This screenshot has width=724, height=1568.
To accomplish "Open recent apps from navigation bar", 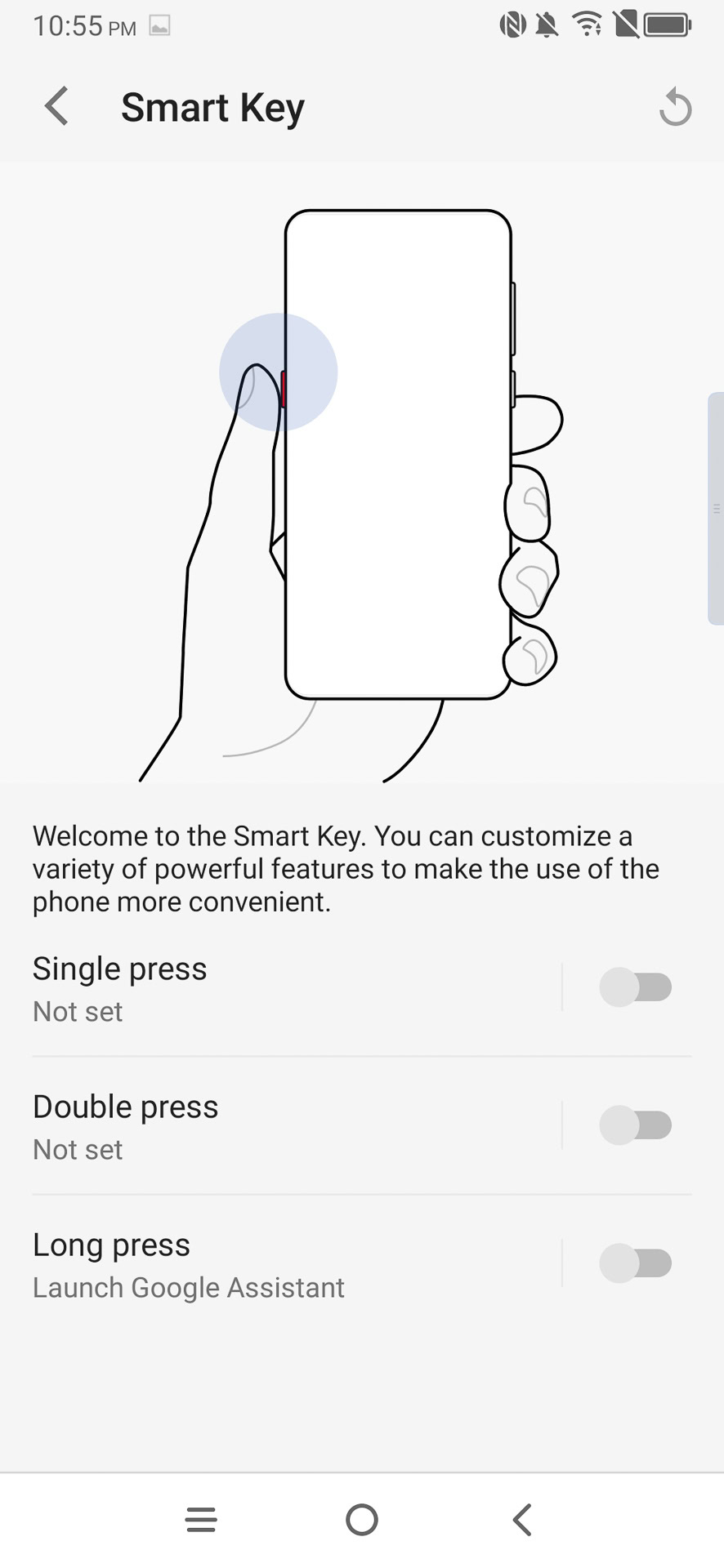I will point(201,1520).
